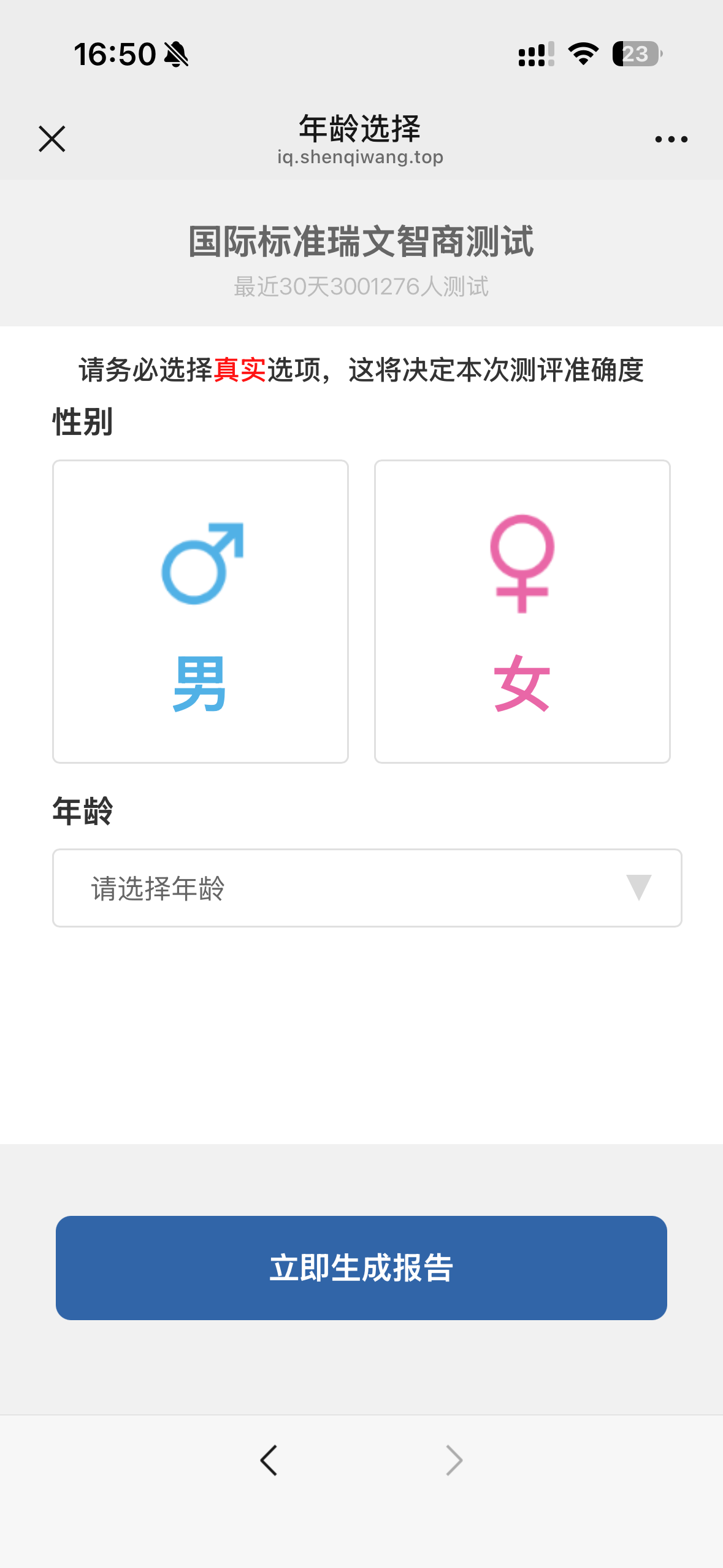Screen dimensions: 723x1568
Task: Tap the browser forward arrow
Action: 454,1460
